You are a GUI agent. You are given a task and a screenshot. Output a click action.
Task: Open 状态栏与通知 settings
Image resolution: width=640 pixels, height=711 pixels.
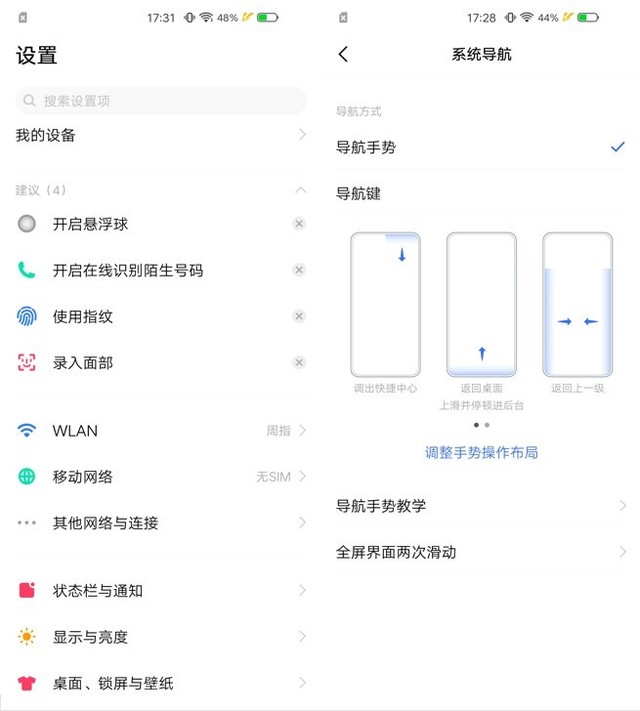point(160,591)
